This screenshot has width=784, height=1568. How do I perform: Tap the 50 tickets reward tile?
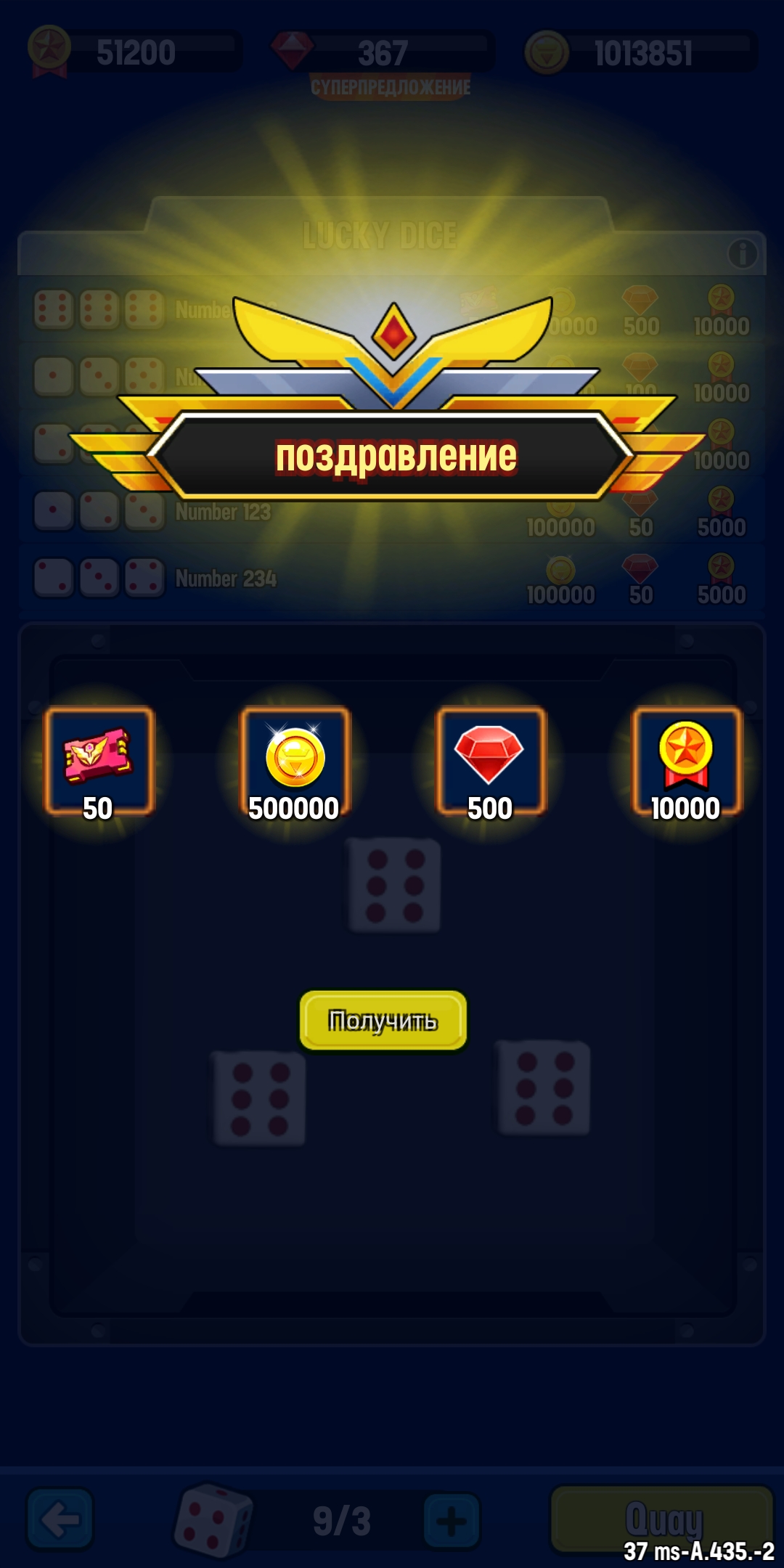(x=99, y=762)
